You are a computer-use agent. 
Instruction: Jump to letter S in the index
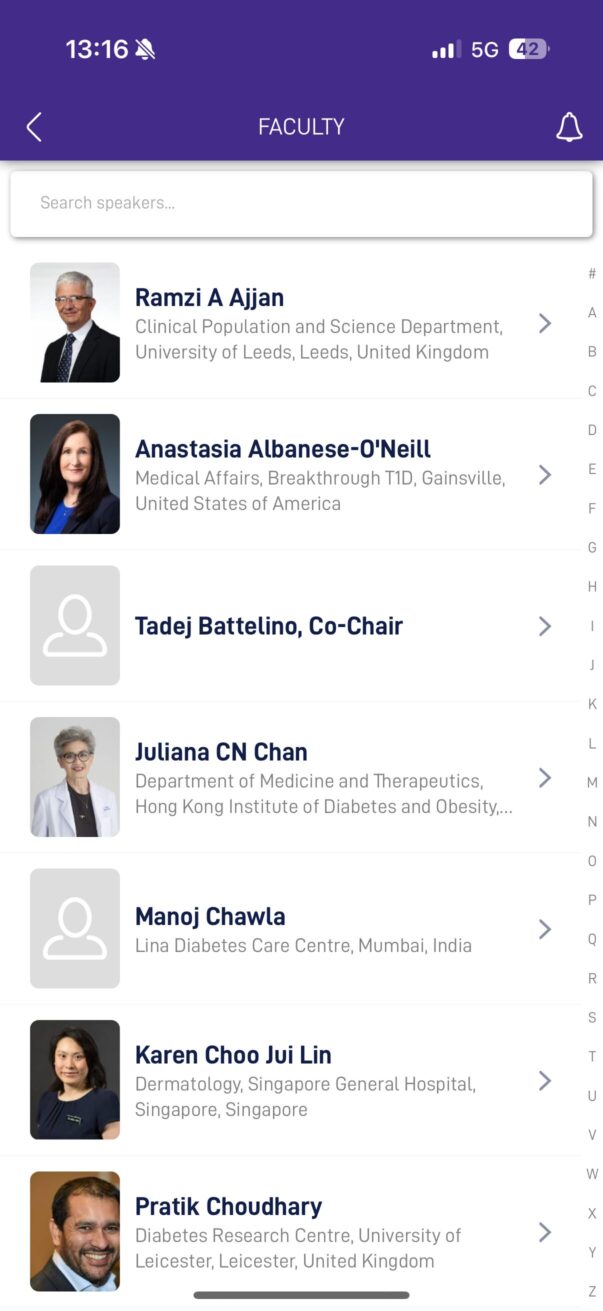[592, 1018]
